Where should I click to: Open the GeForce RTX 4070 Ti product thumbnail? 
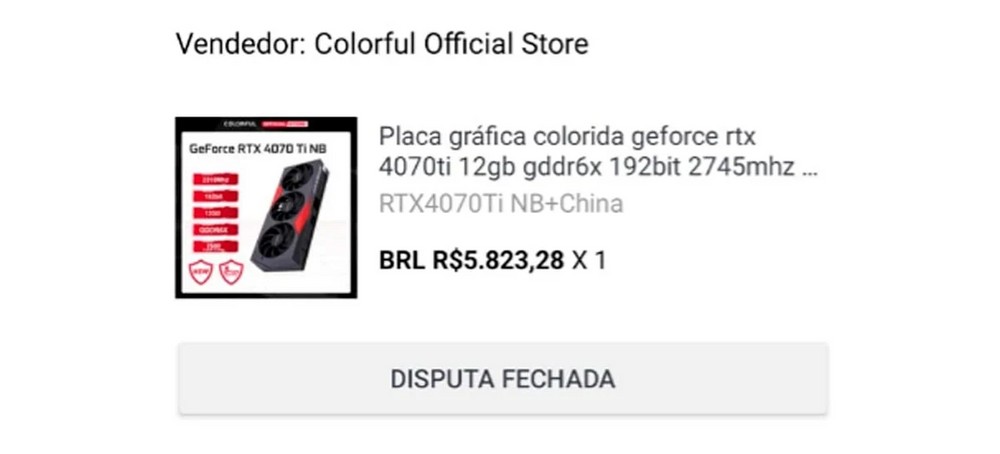[x=266, y=207]
